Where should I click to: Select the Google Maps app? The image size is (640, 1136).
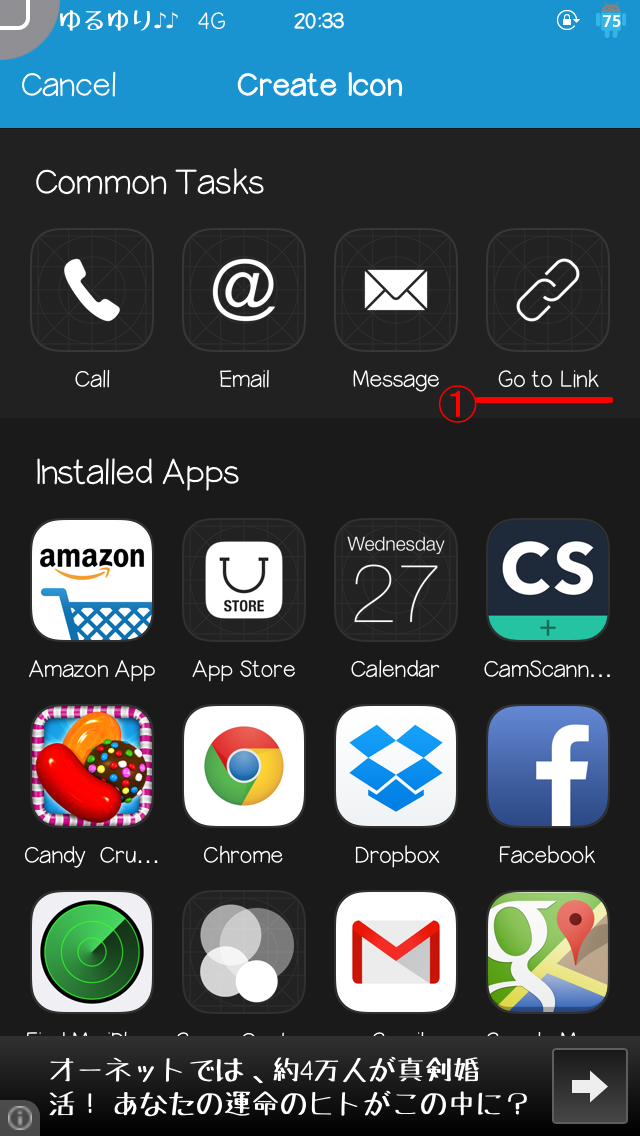point(548,952)
